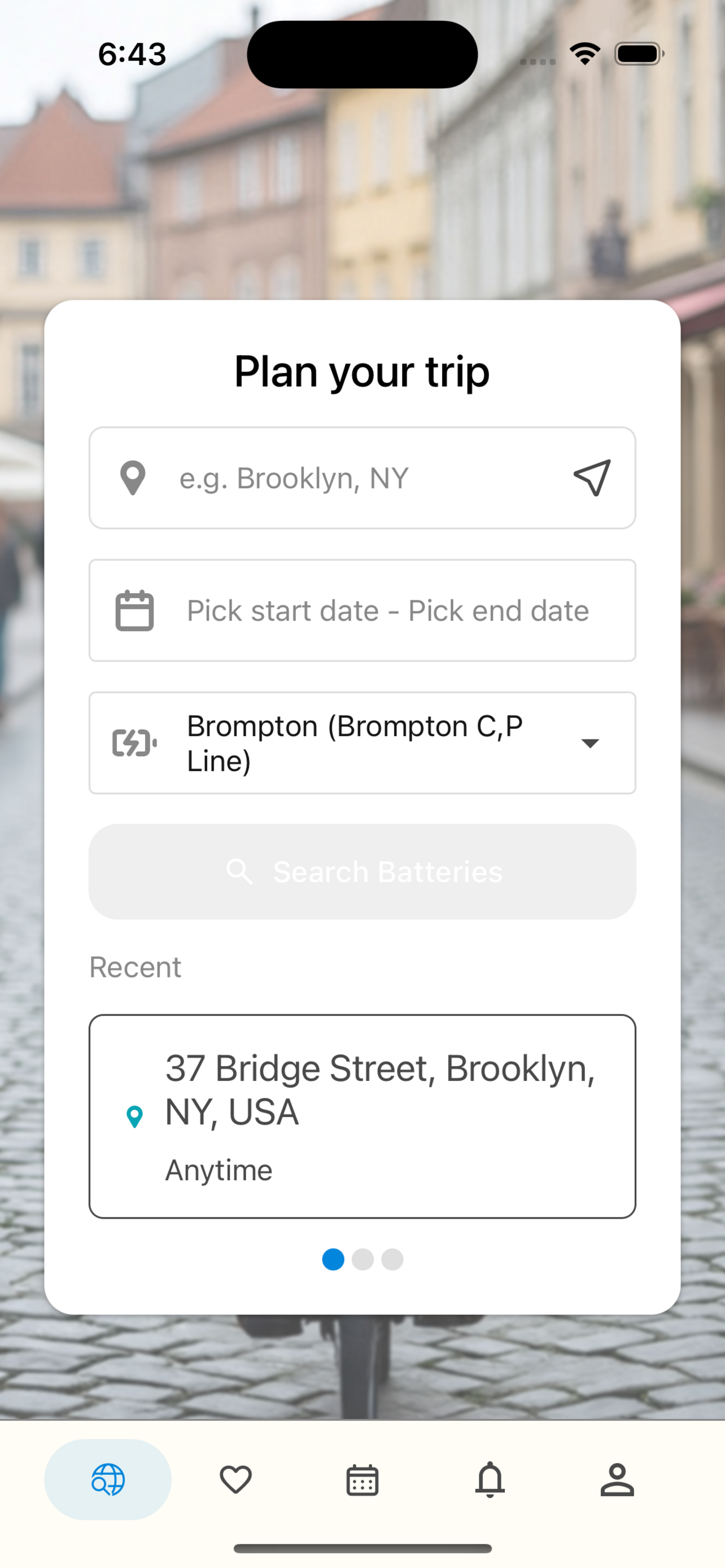Tap the active blue pagination dot
This screenshot has width=725, height=1568.
[334, 1260]
